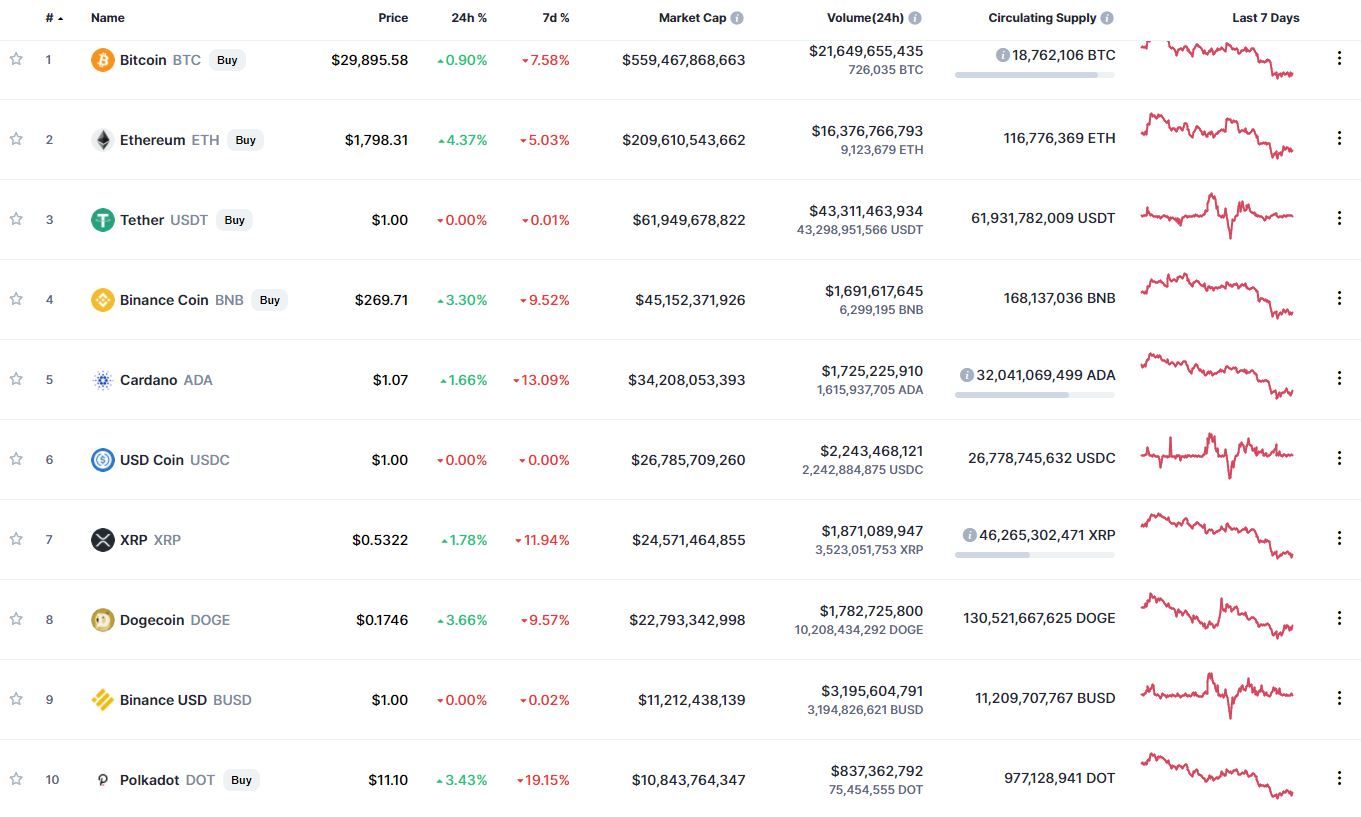The height and width of the screenshot is (817, 1361).
Task: View Dogecoin's seven-day price chart
Action: point(1217,616)
